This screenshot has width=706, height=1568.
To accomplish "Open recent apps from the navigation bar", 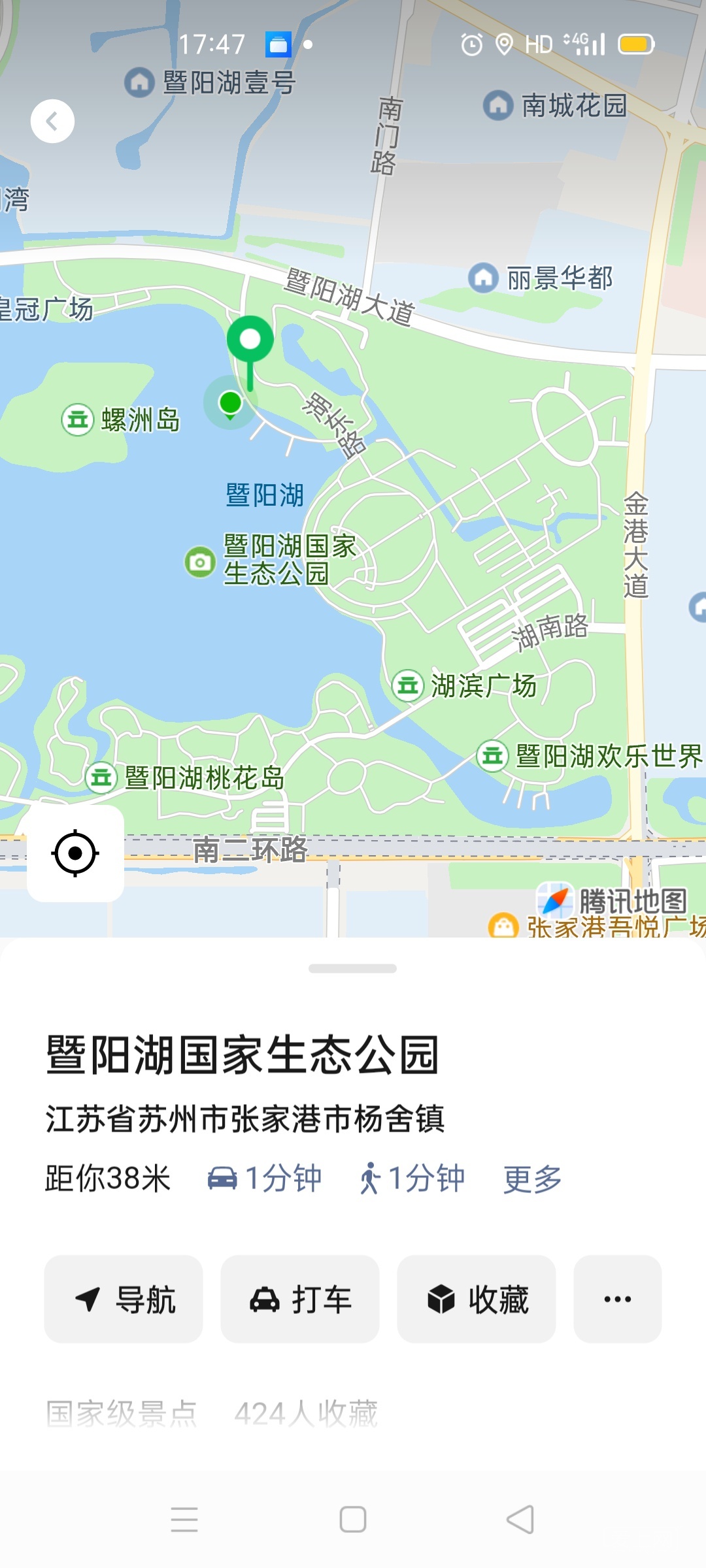I will pyautogui.click(x=184, y=1519).
